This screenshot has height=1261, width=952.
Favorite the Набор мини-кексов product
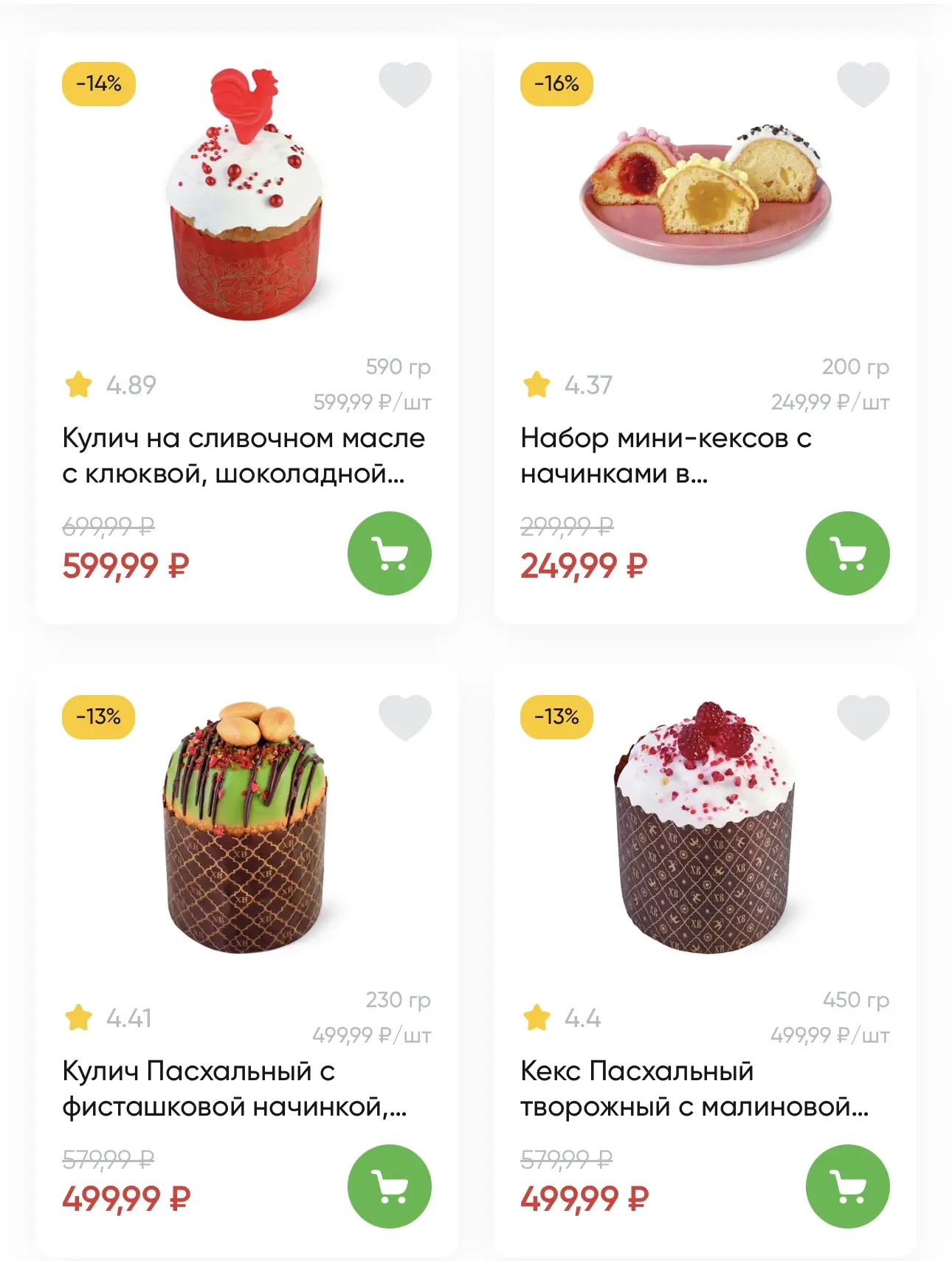tap(863, 83)
